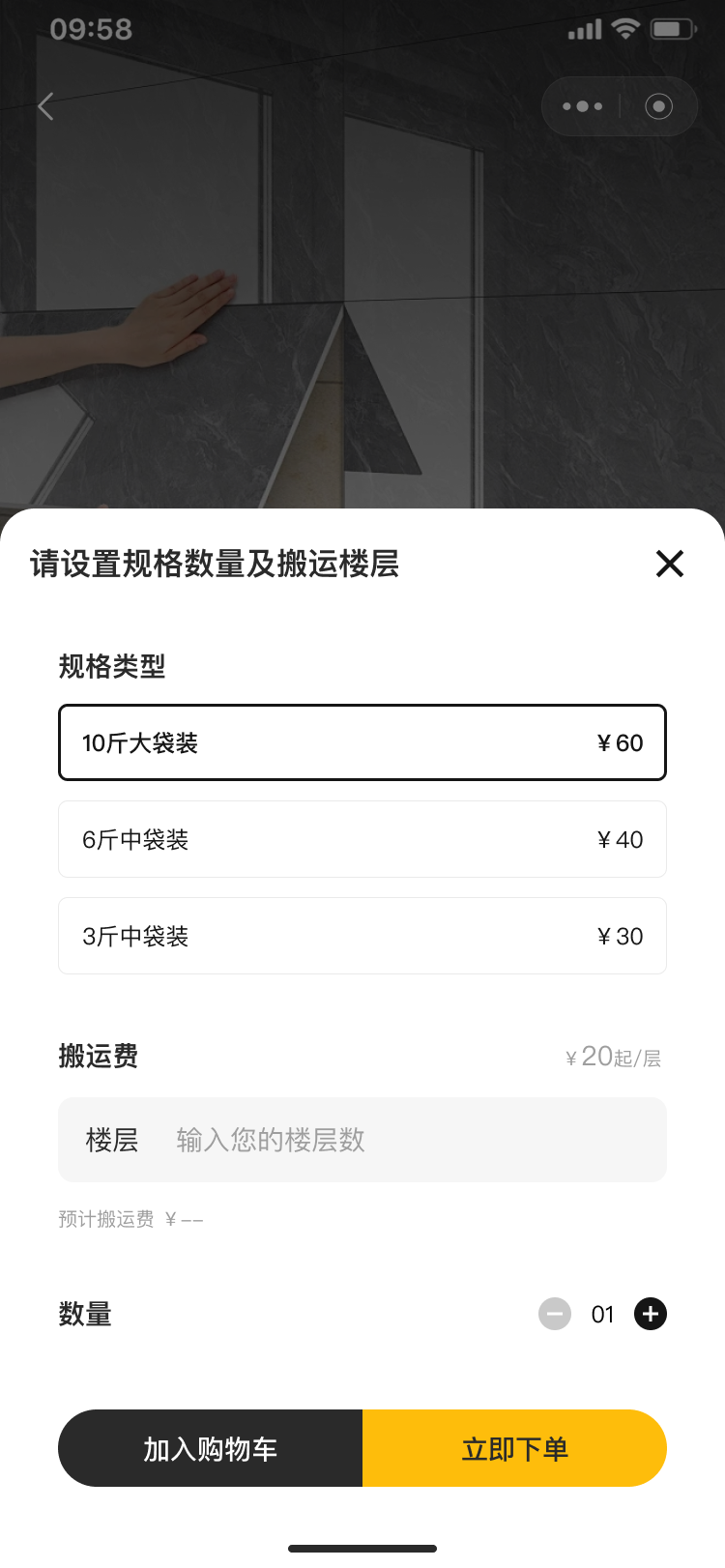Increase quantity with the plus button
The image size is (725, 1568).
[651, 1314]
